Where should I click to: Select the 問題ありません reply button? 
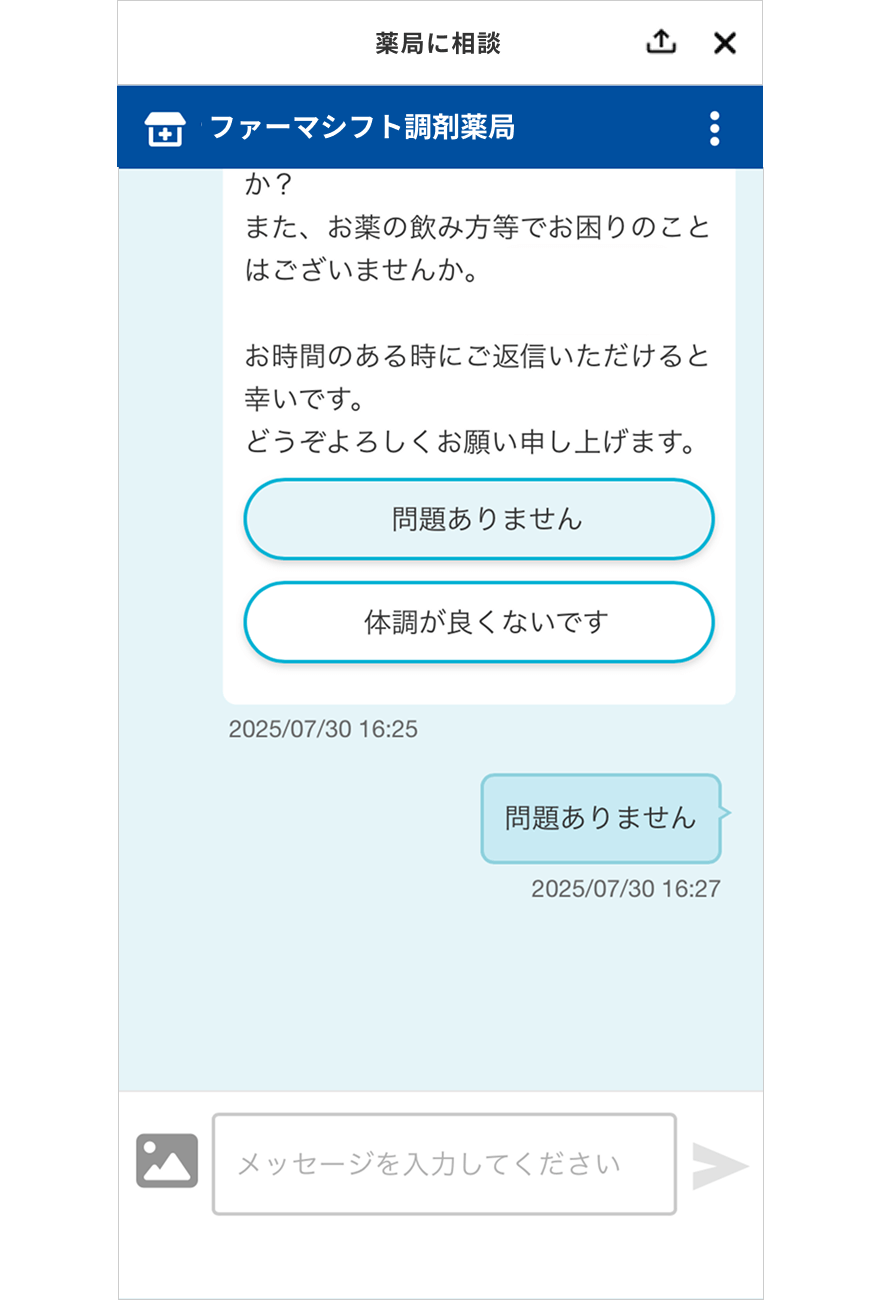click(x=479, y=519)
